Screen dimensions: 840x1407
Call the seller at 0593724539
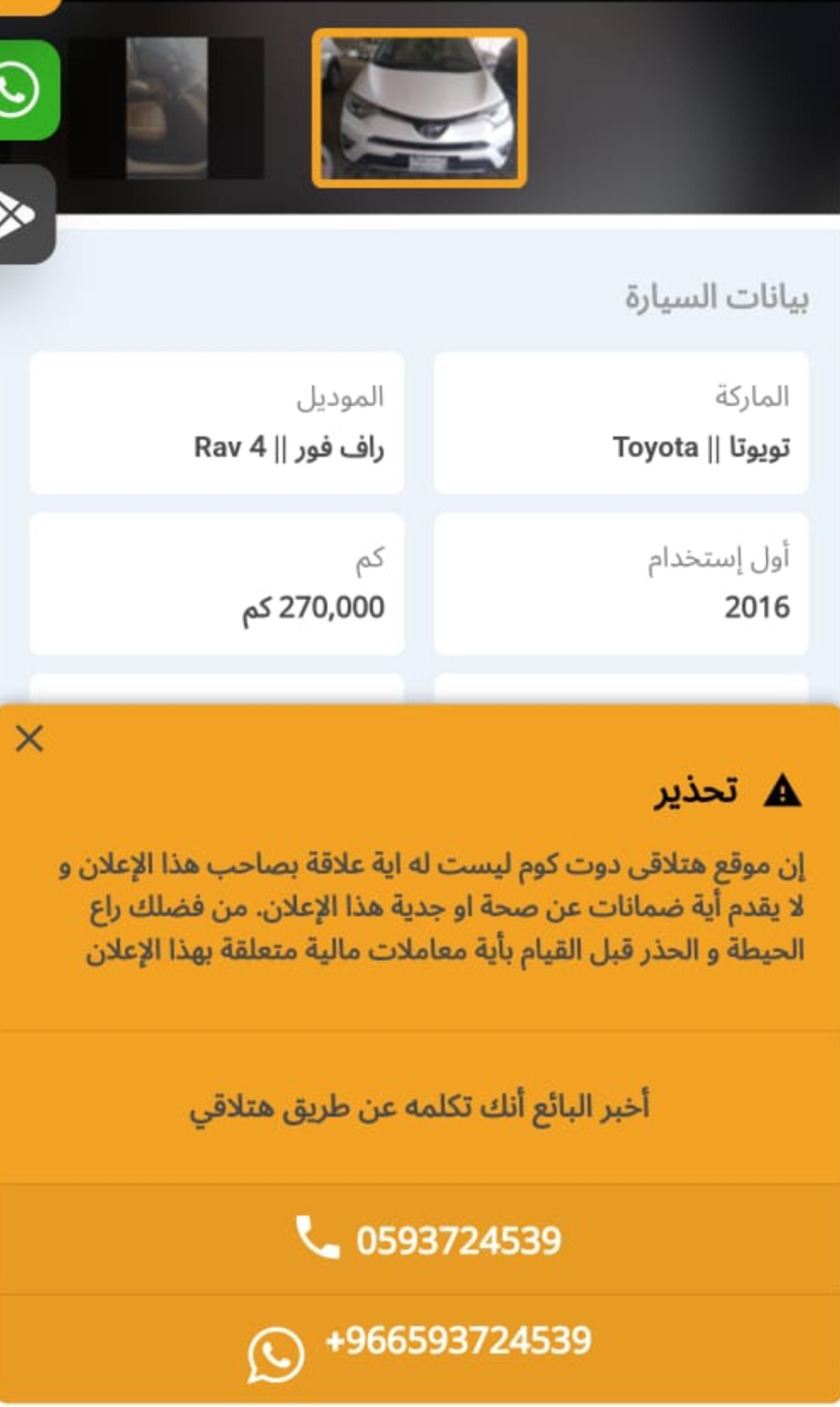429,1239
